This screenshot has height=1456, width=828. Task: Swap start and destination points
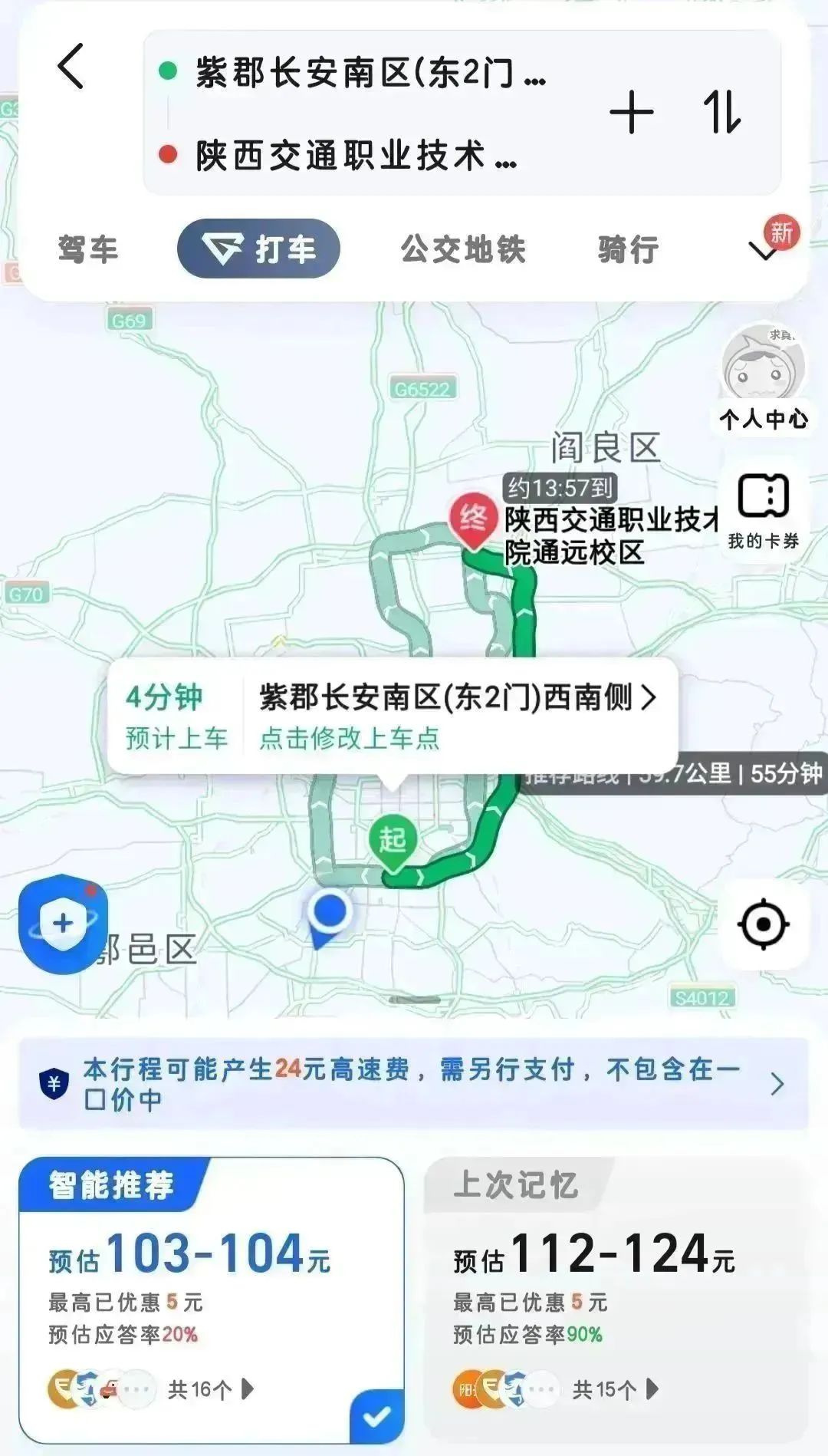(x=722, y=113)
